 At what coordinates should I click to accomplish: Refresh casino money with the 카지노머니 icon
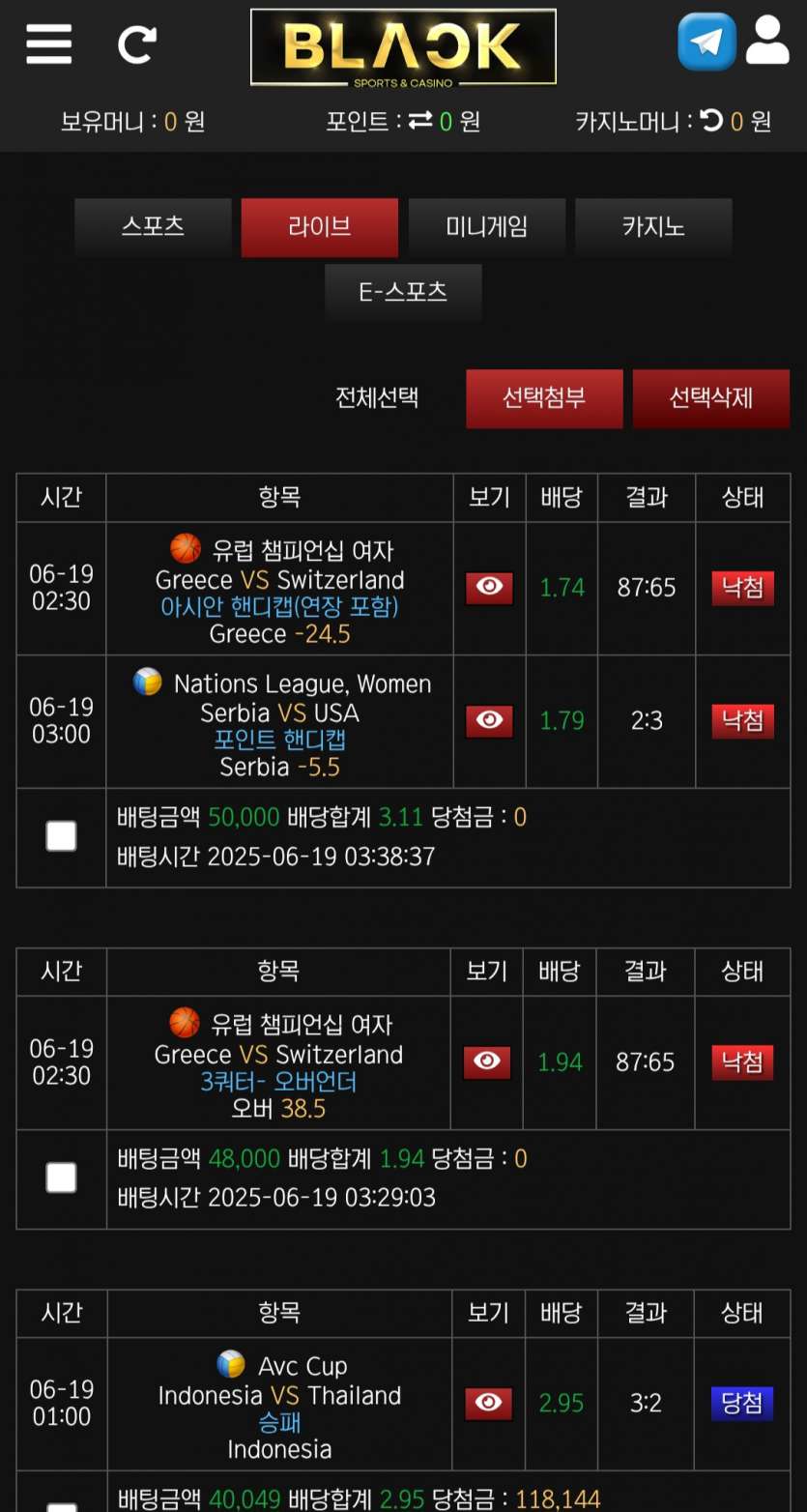pyautogui.click(x=711, y=121)
